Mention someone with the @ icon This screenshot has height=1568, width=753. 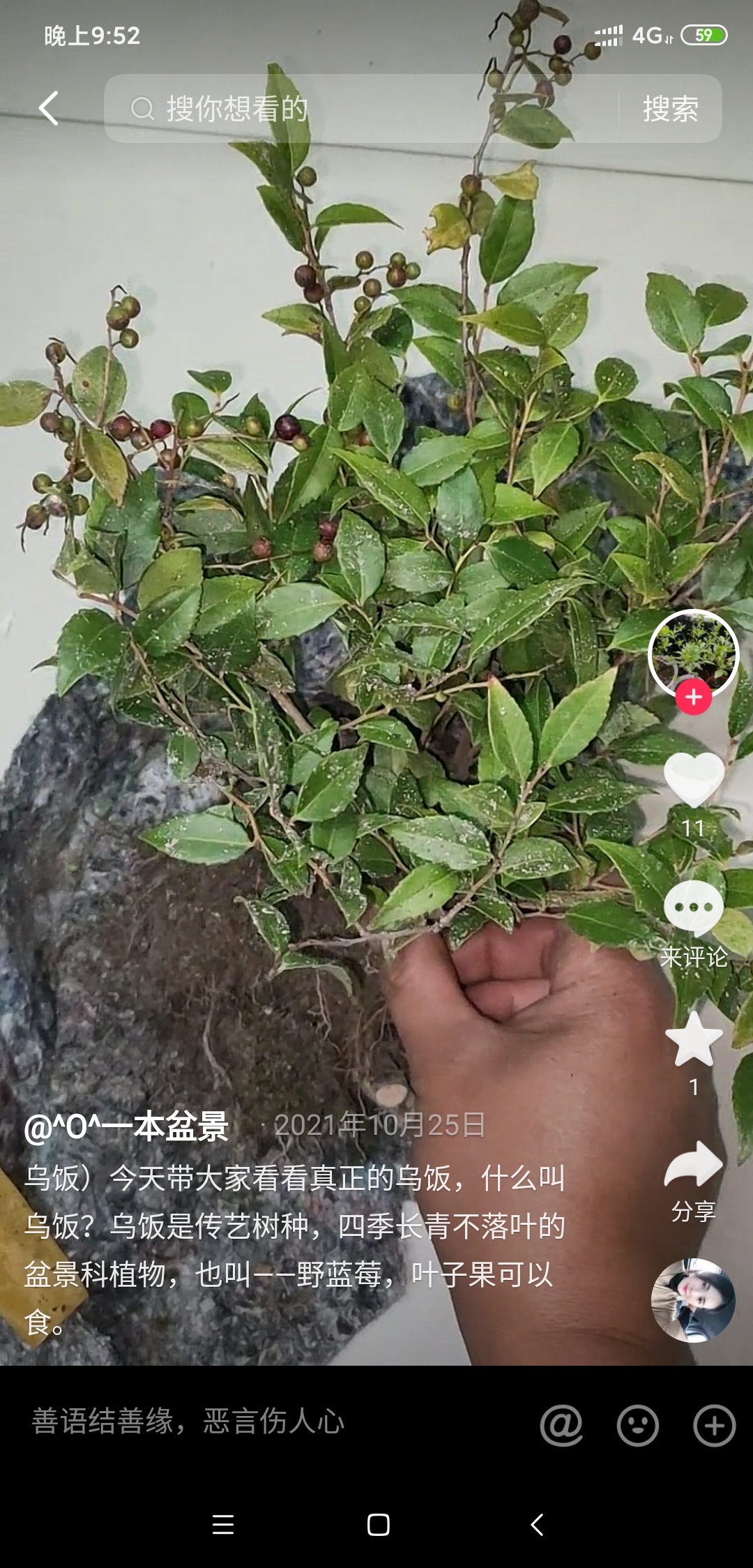(561, 1424)
